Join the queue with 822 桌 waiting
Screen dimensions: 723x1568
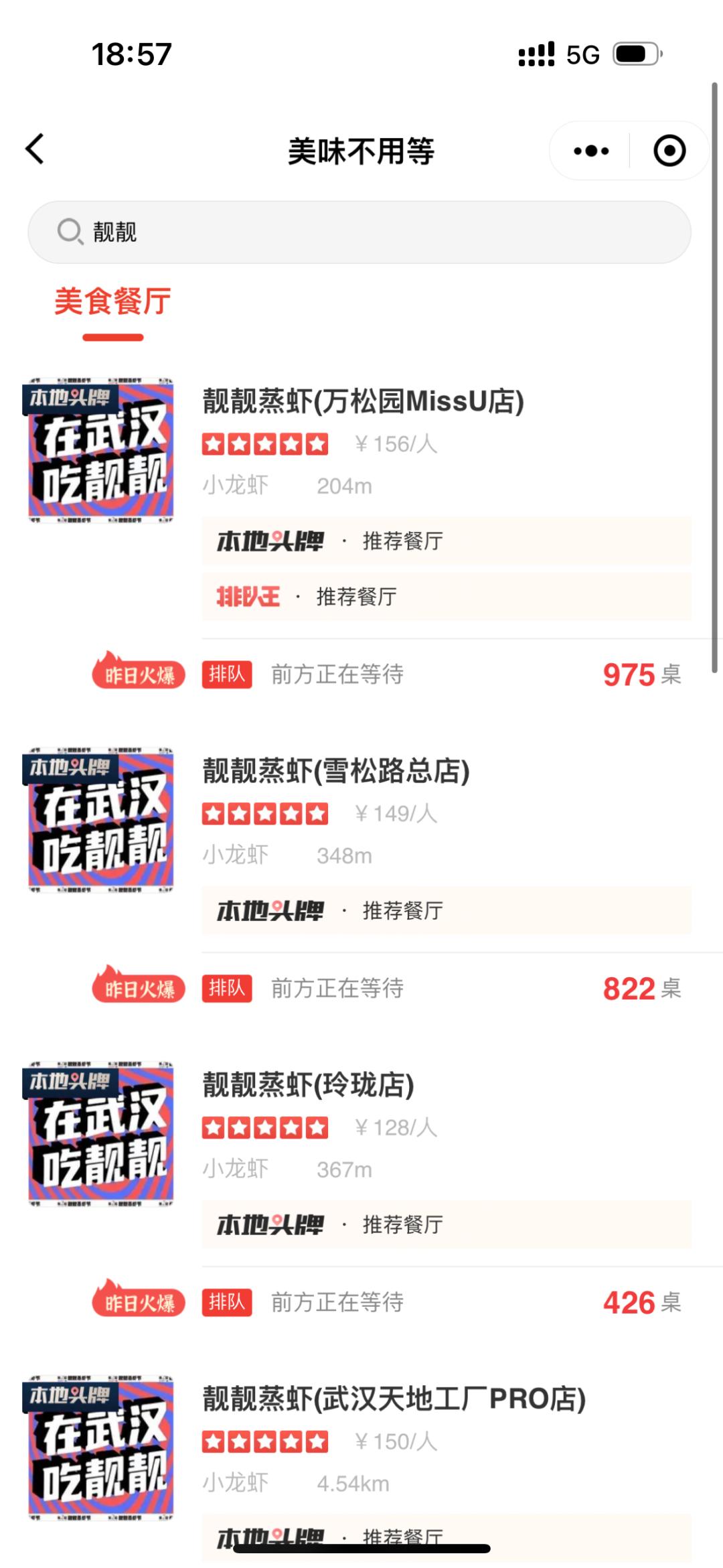[x=227, y=988]
